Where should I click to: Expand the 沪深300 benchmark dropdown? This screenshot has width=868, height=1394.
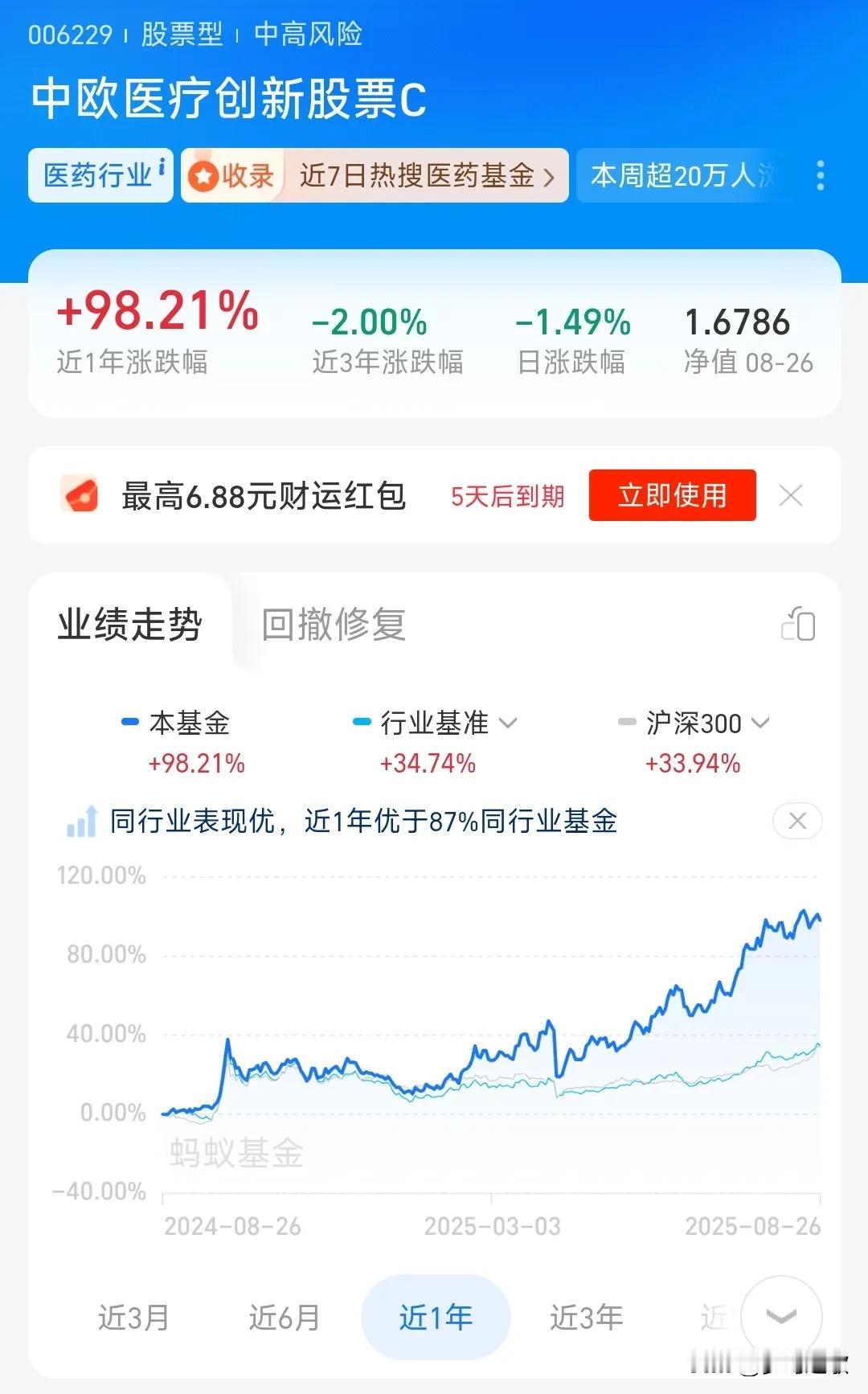tap(694, 723)
